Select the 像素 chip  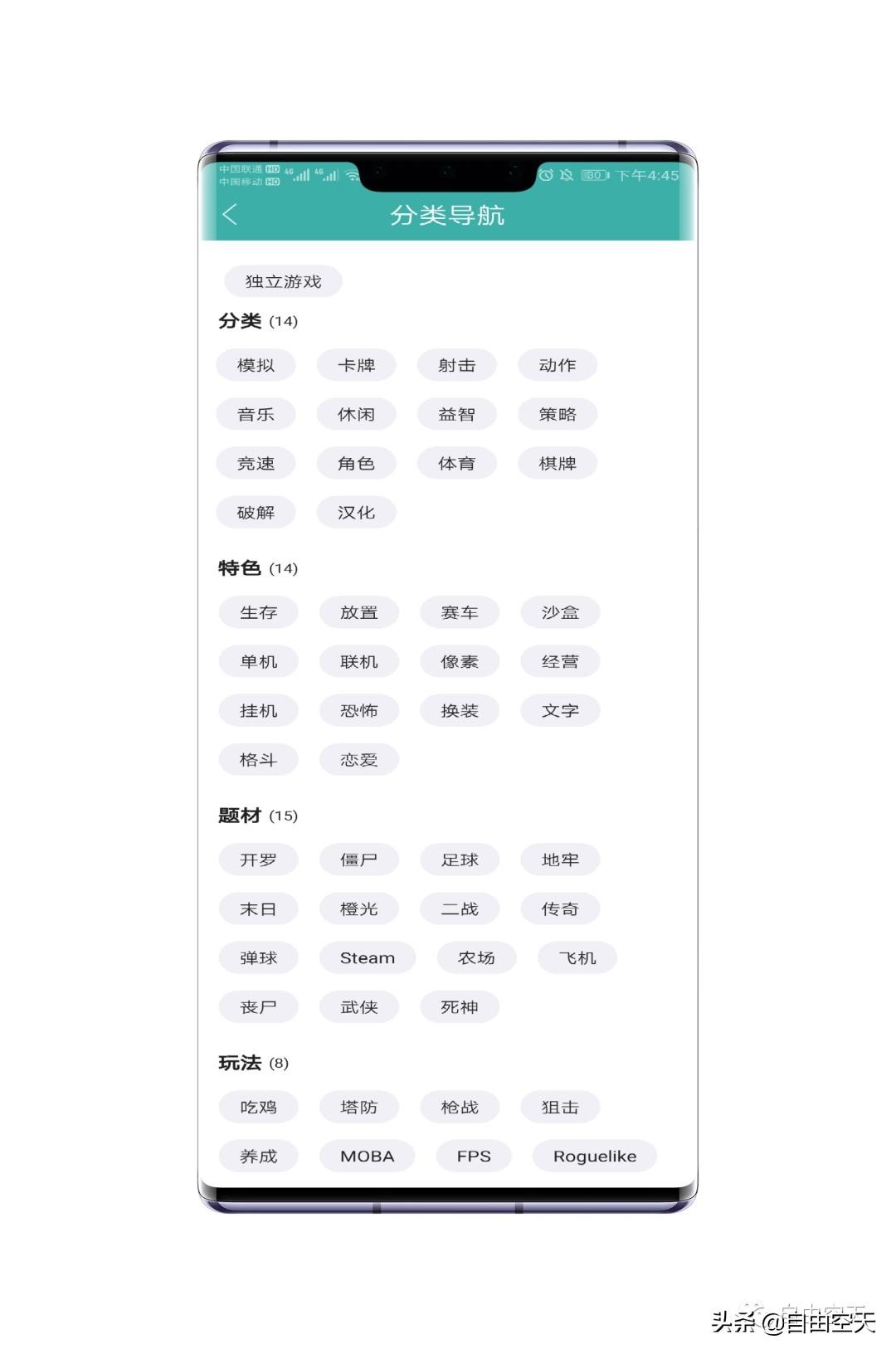click(459, 661)
